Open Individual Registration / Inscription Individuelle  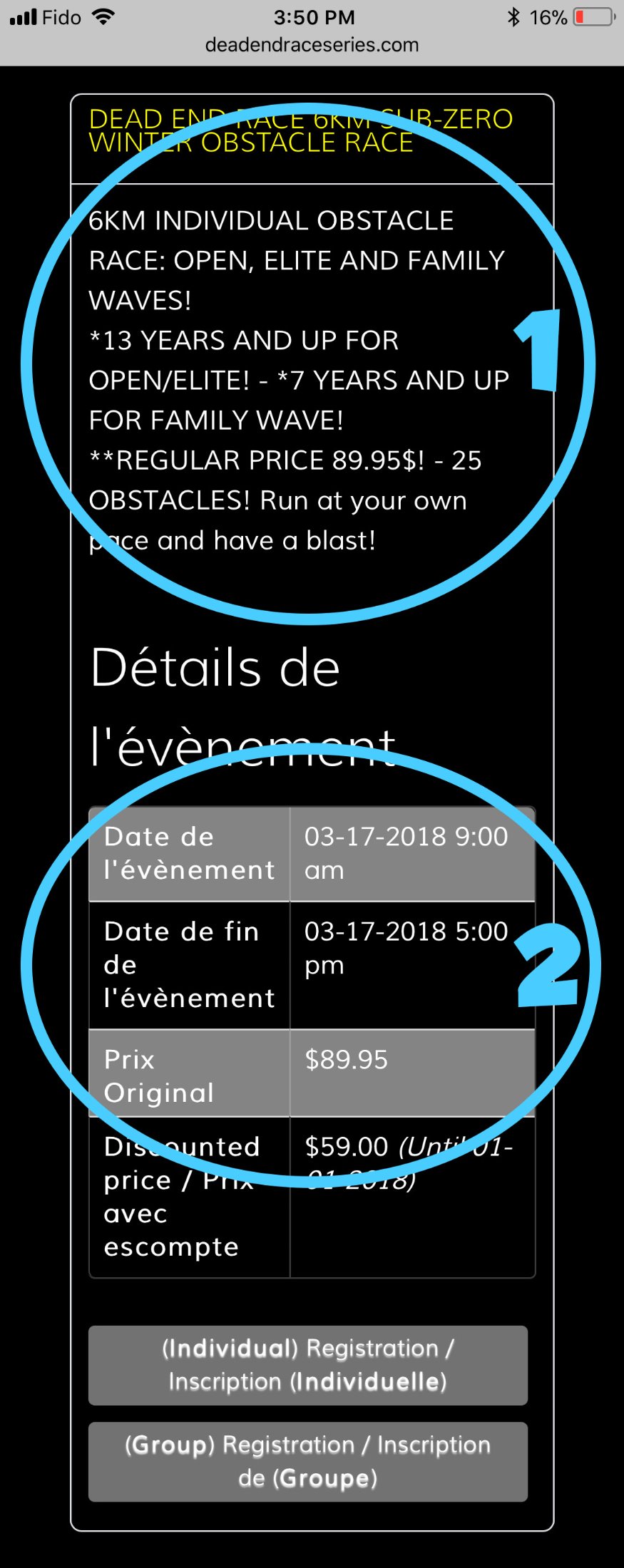pyautogui.click(x=307, y=1365)
